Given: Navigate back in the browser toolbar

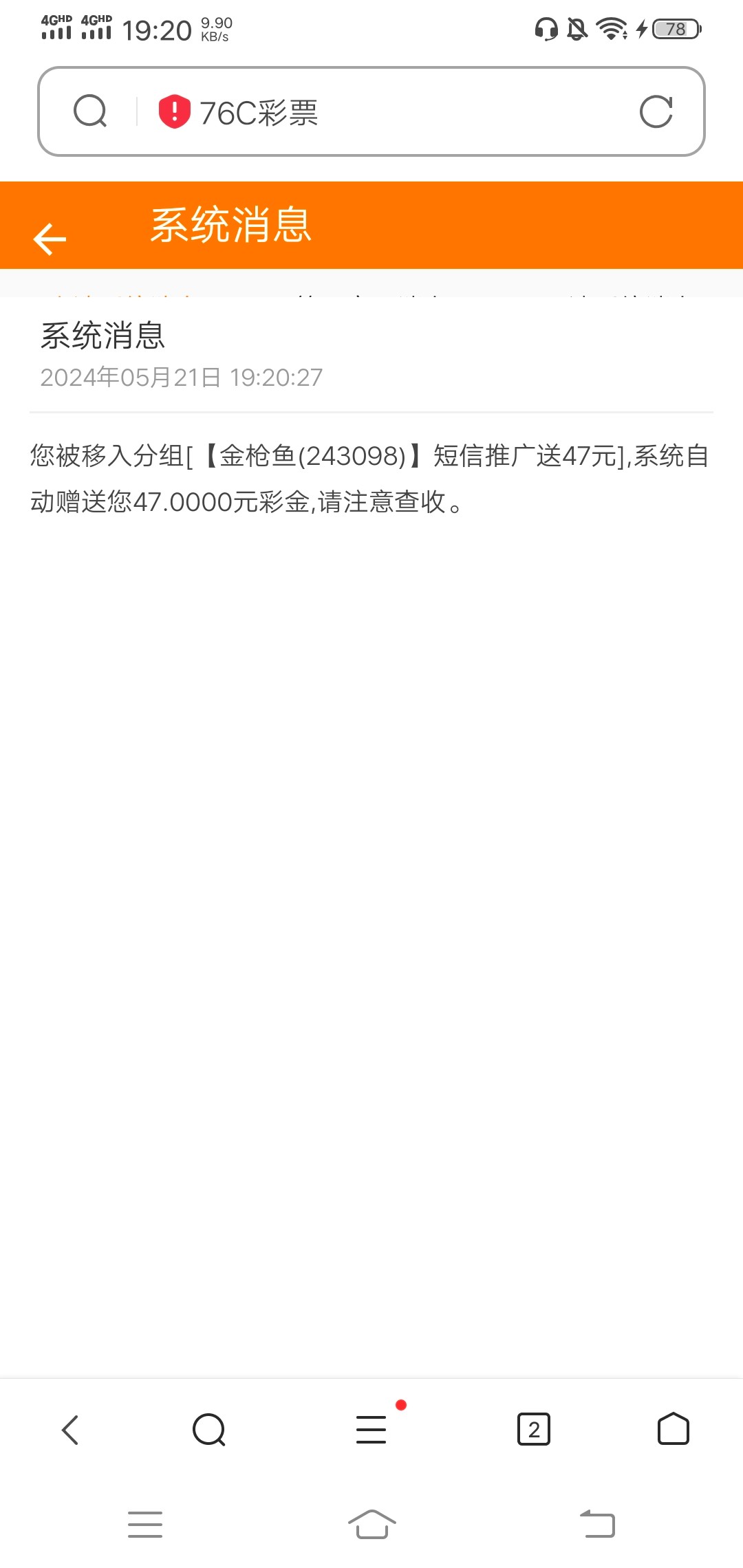Looking at the screenshot, I should click(70, 1430).
